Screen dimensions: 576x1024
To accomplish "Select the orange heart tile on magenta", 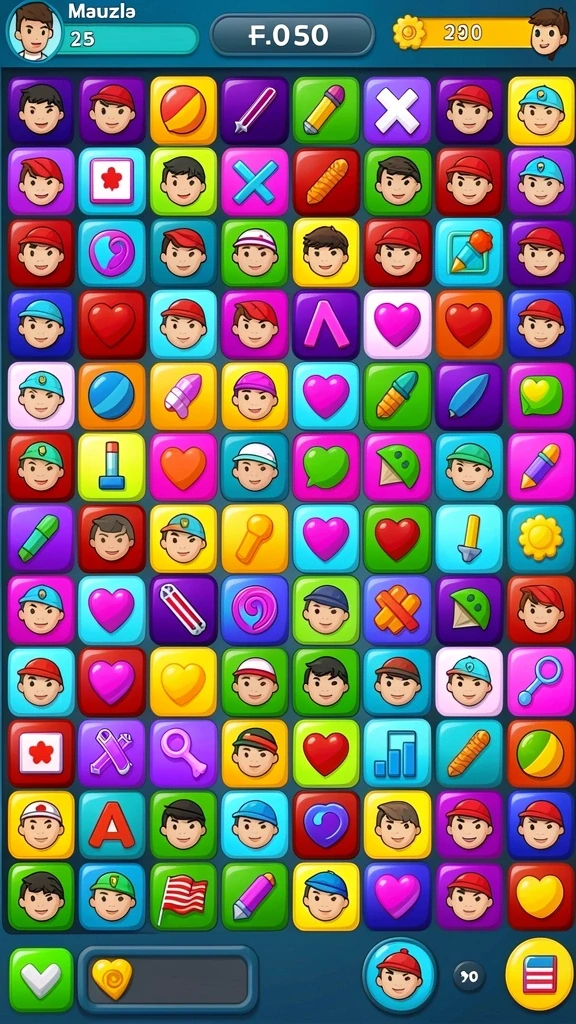I will click(x=184, y=467).
